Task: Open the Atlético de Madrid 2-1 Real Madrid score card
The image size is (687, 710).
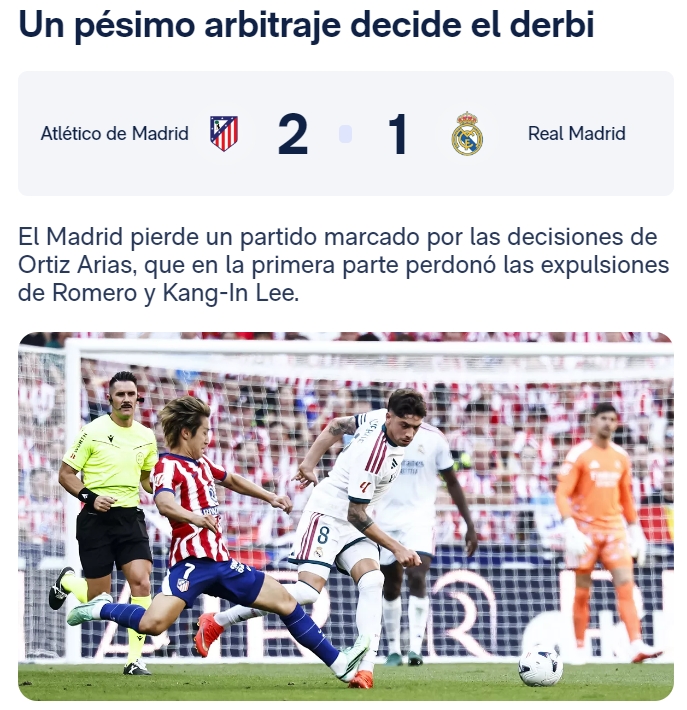Action: click(346, 134)
